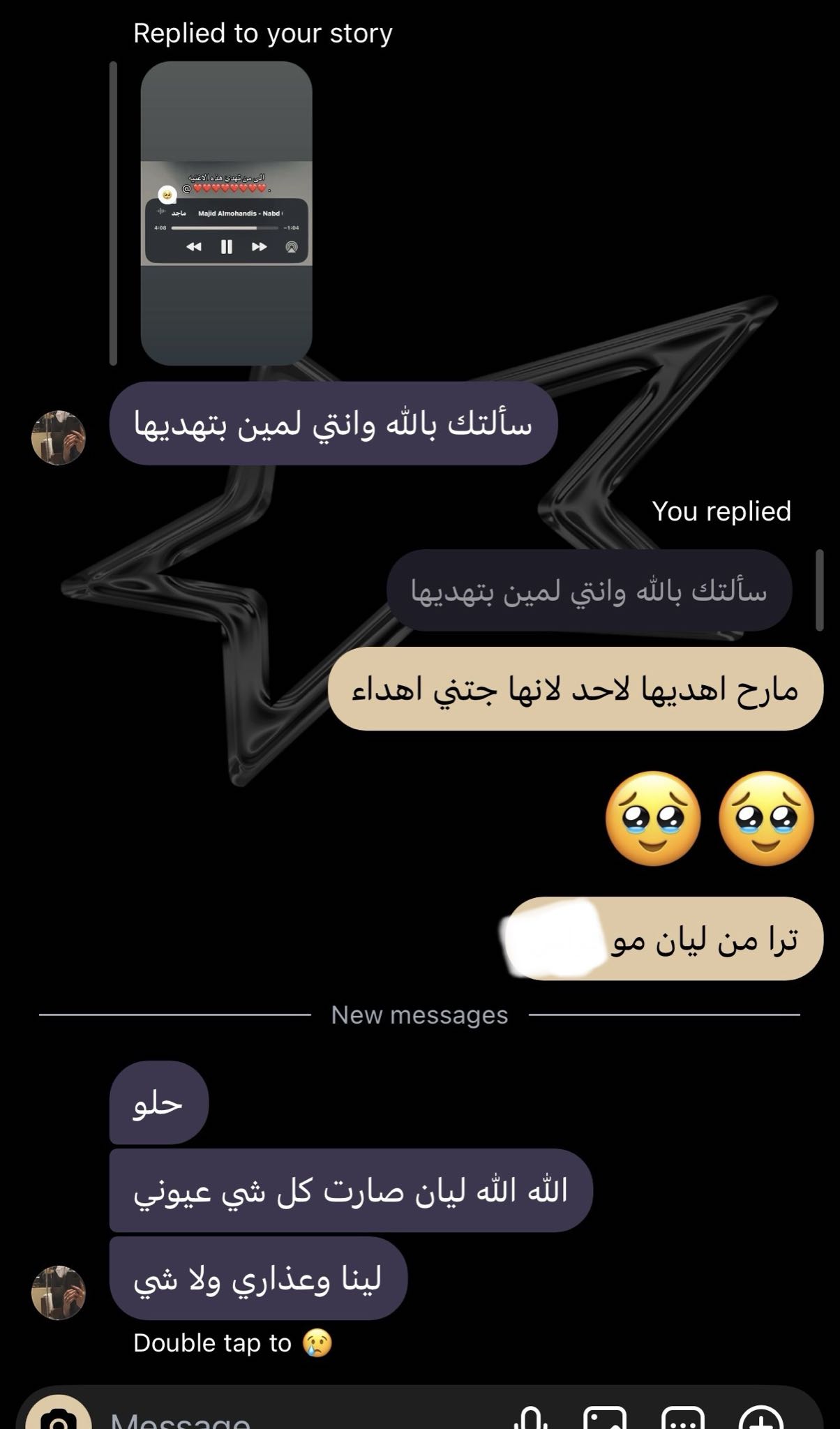840x1429 pixels.
Task: Open the sticker and GIF picker
Action: tap(683, 1418)
